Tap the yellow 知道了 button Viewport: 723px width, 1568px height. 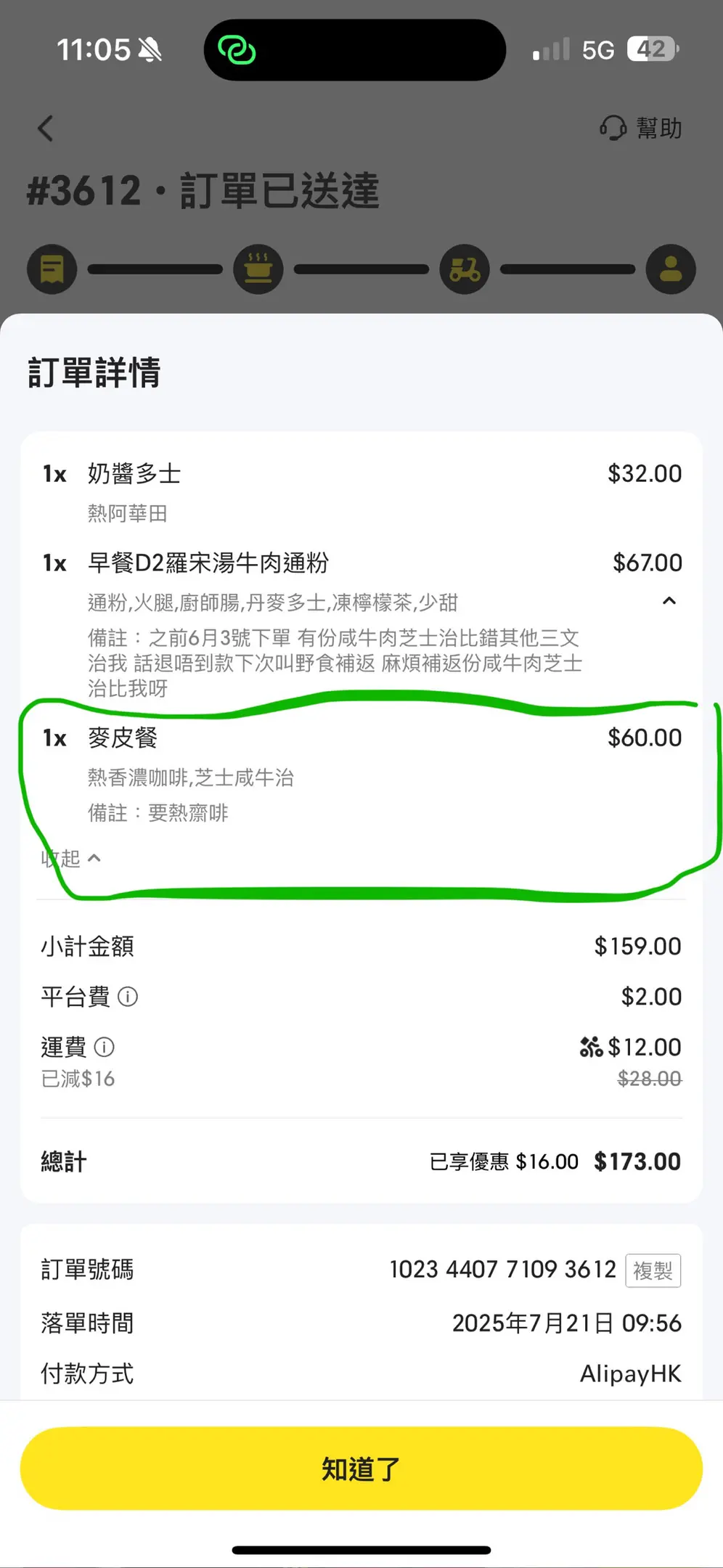[361, 1469]
